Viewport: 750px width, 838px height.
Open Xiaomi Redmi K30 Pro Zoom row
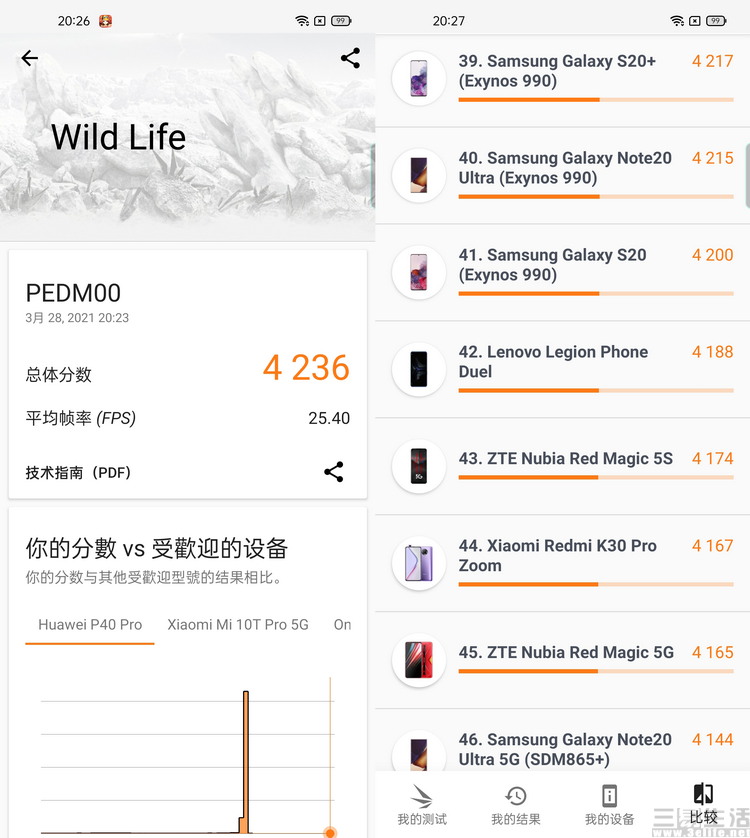click(563, 561)
